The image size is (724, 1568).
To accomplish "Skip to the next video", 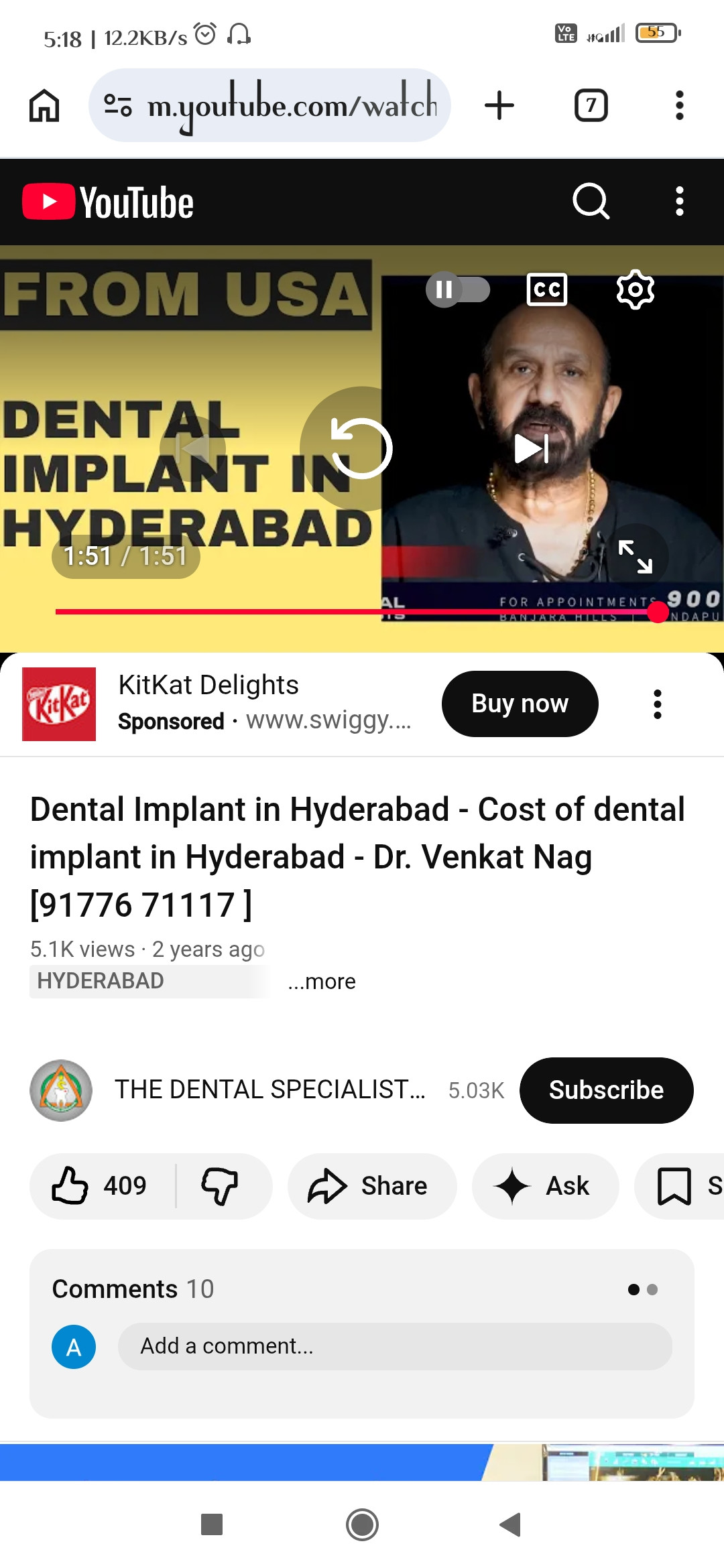I will [x=532, y=449].
